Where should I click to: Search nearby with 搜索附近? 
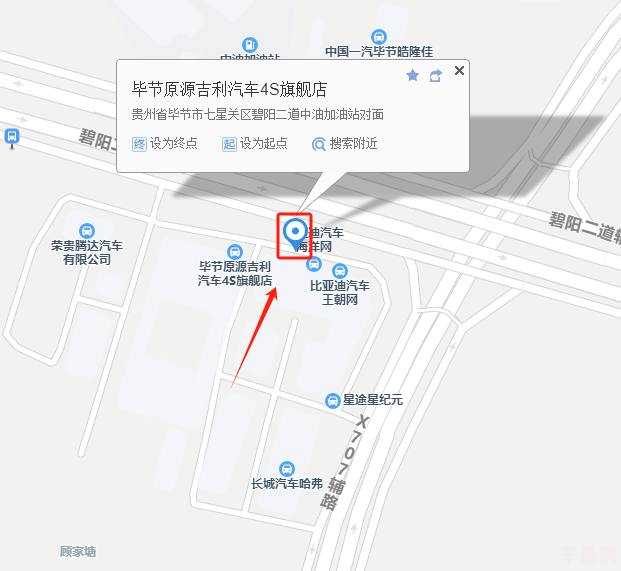coord(345,144)
